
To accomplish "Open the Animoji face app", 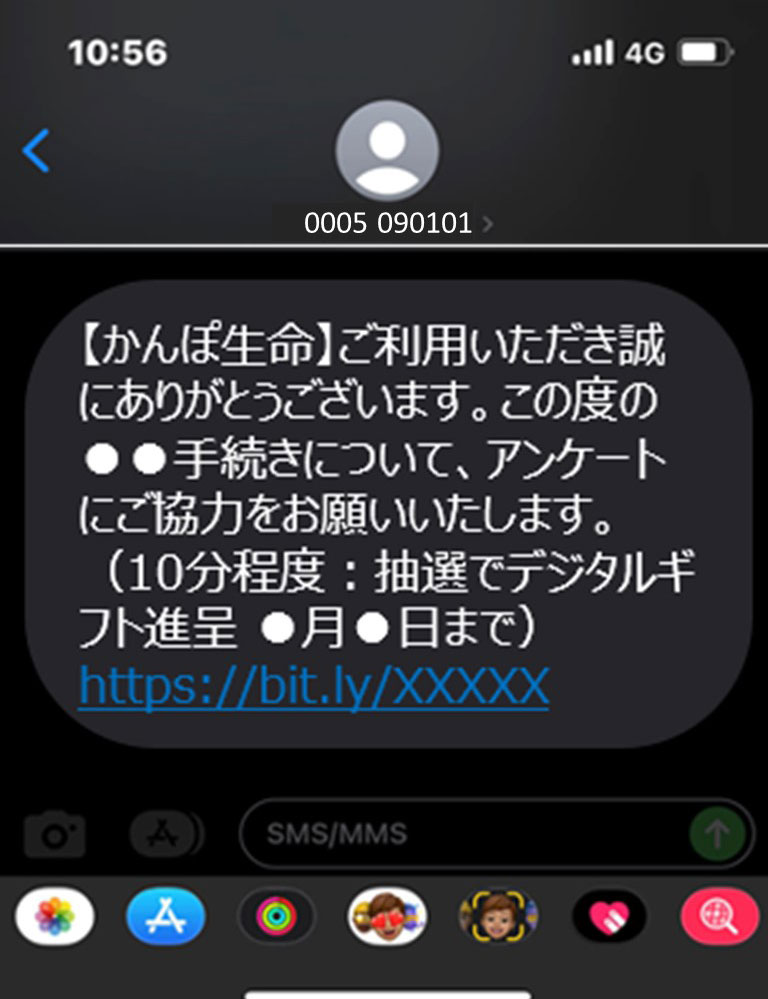I will [x=498, y=917].
